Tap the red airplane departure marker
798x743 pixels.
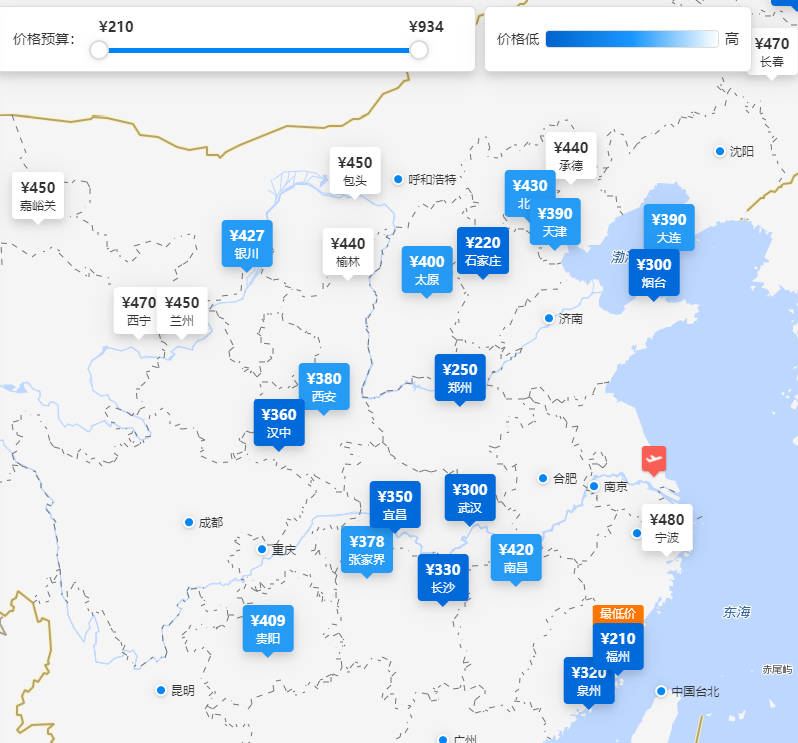pos(654,460)
